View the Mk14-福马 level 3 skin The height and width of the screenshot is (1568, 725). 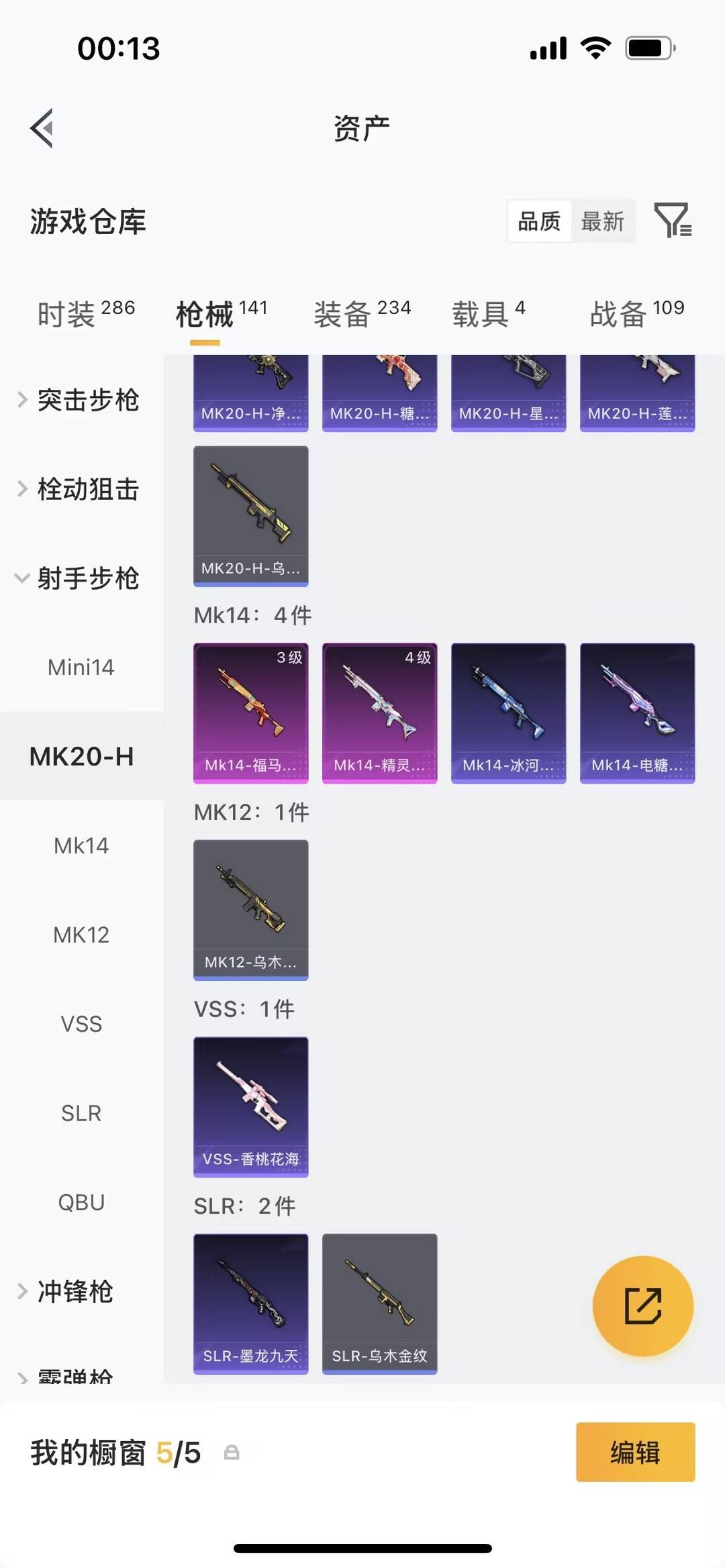(x=250, y=713)
